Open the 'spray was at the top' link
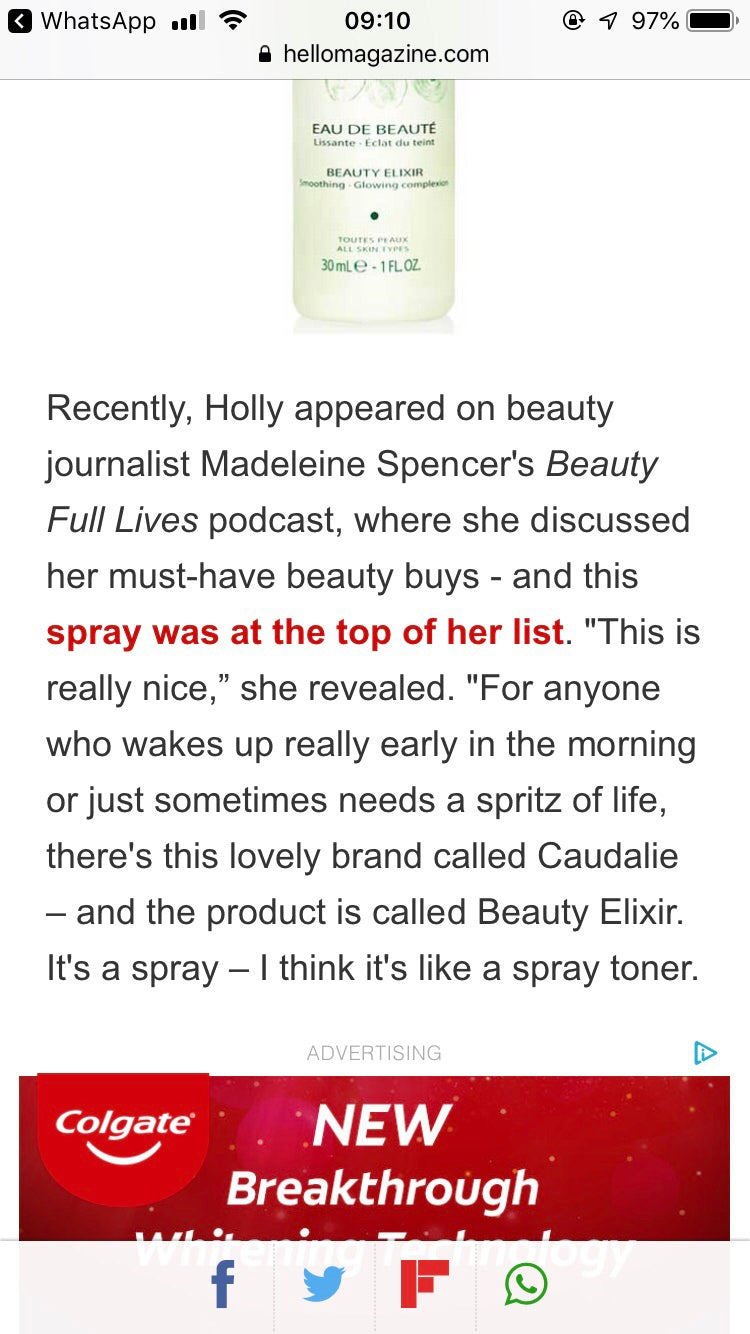The width and height of the screenshot is (750, 1334). (x=305, y=632)
